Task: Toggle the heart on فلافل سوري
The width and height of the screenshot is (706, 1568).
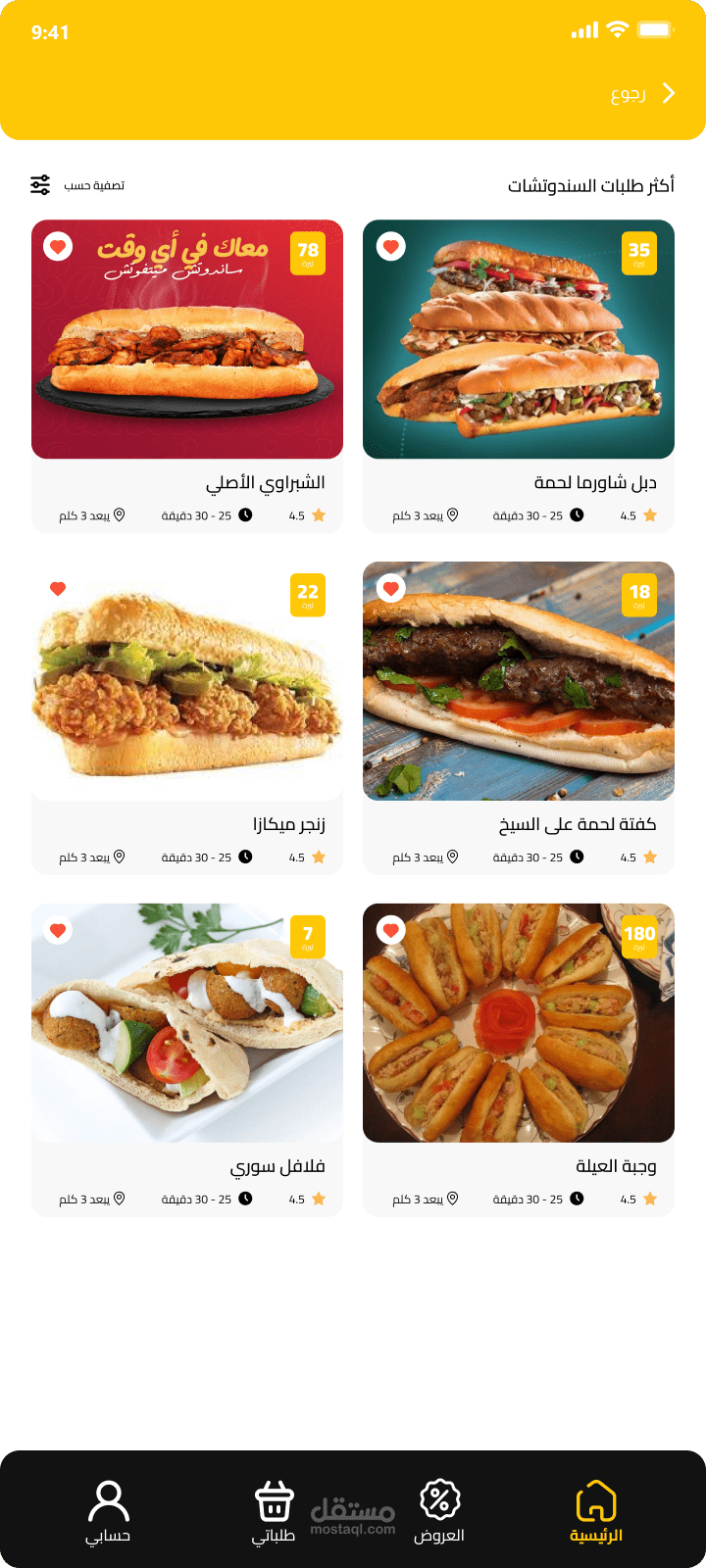Action: pyautogui.click(x=58, y=931)
